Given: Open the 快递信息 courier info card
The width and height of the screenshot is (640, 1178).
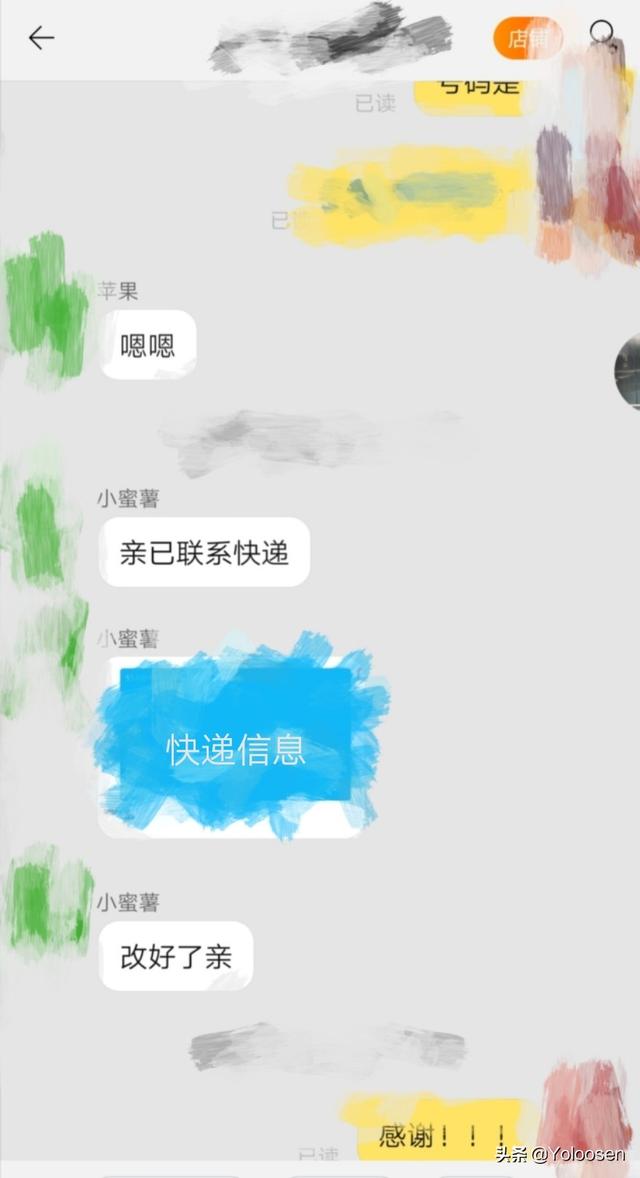Looking at the screenshot, I should (236, 750).
